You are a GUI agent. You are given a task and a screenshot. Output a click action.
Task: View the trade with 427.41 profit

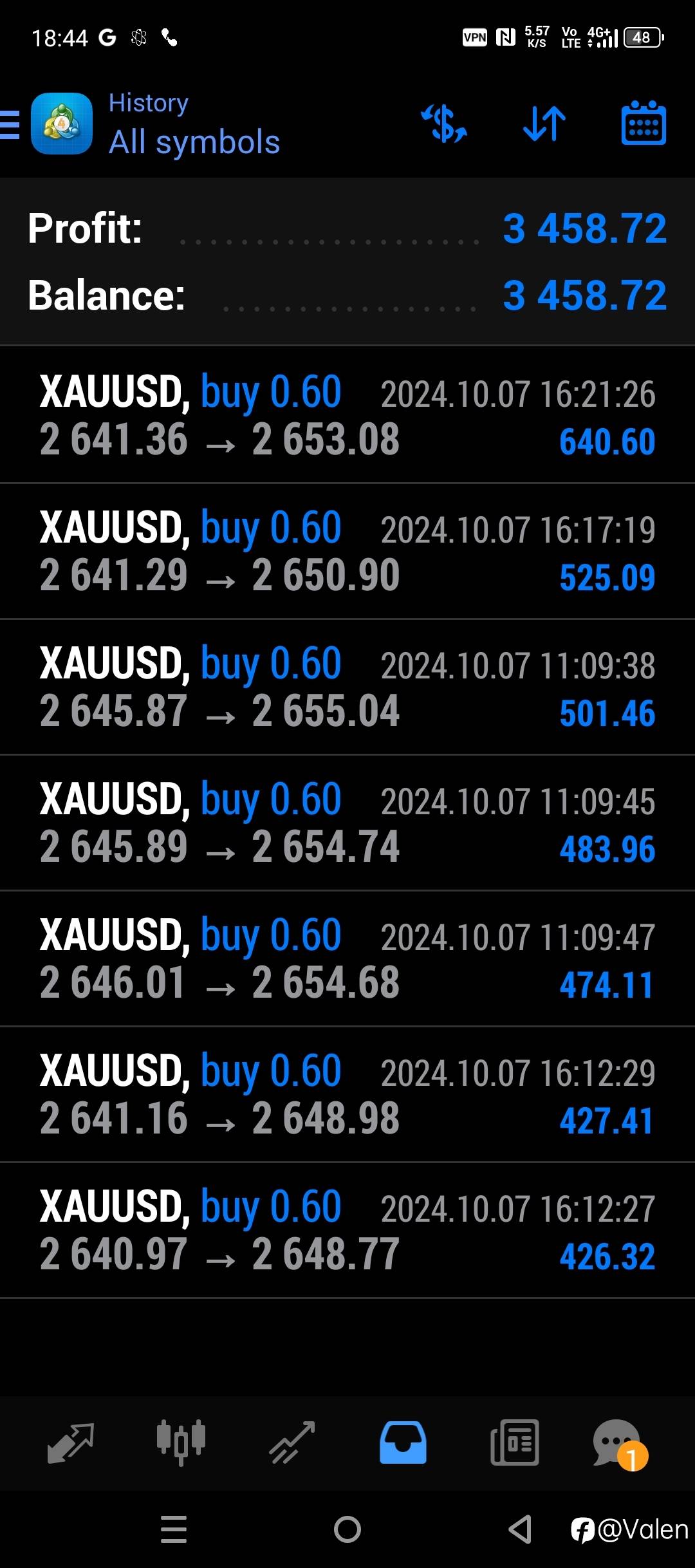tap(347, 1094)
